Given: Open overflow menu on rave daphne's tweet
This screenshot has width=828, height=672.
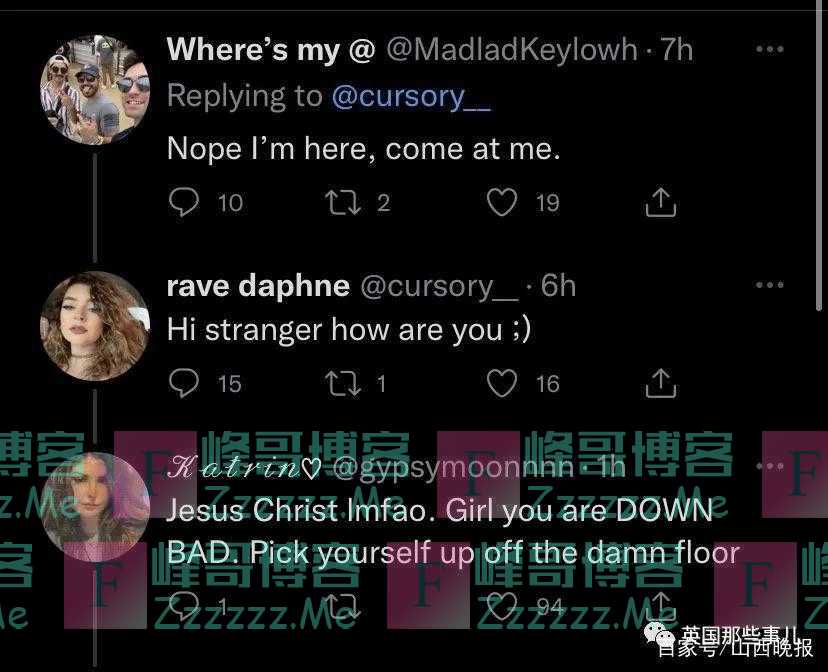Looking at the screenshot, I should [769, 286].
